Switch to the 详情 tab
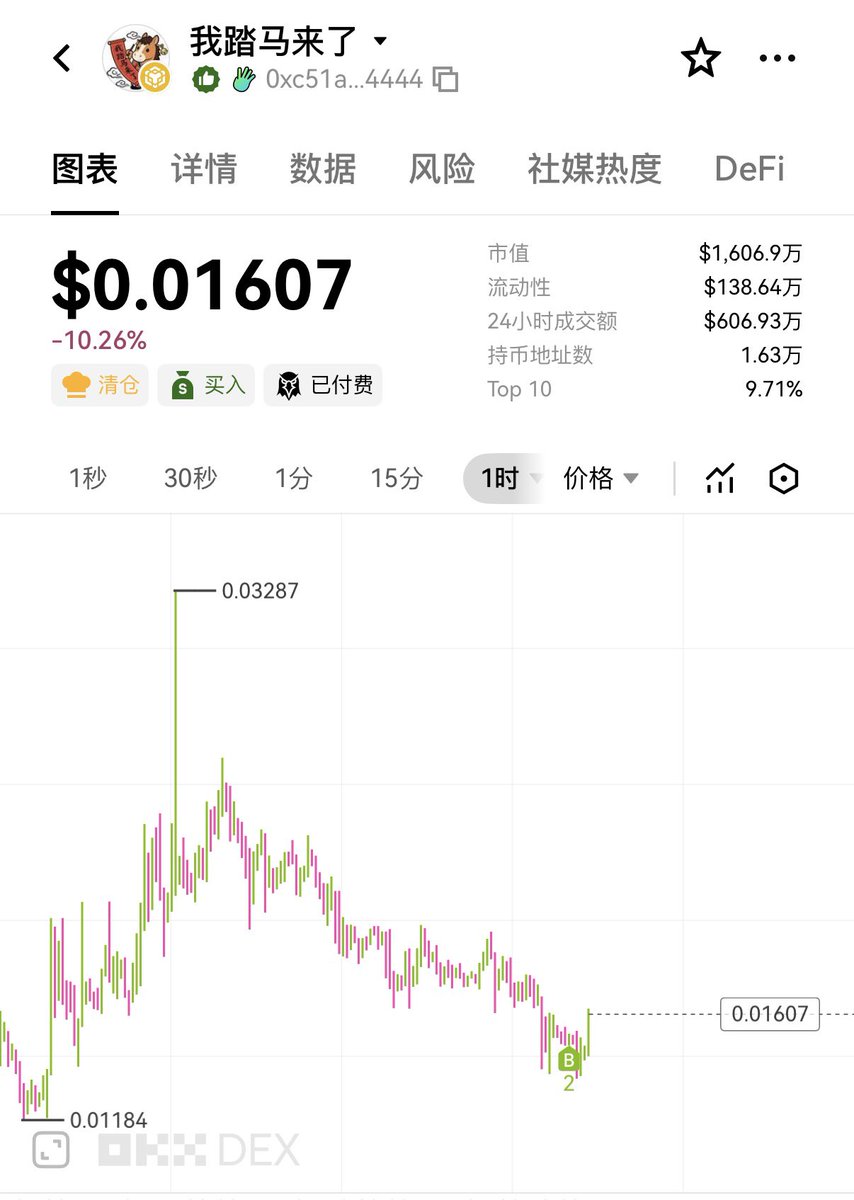The height and width of the screenshot is (1200, 854). [204, 168]
